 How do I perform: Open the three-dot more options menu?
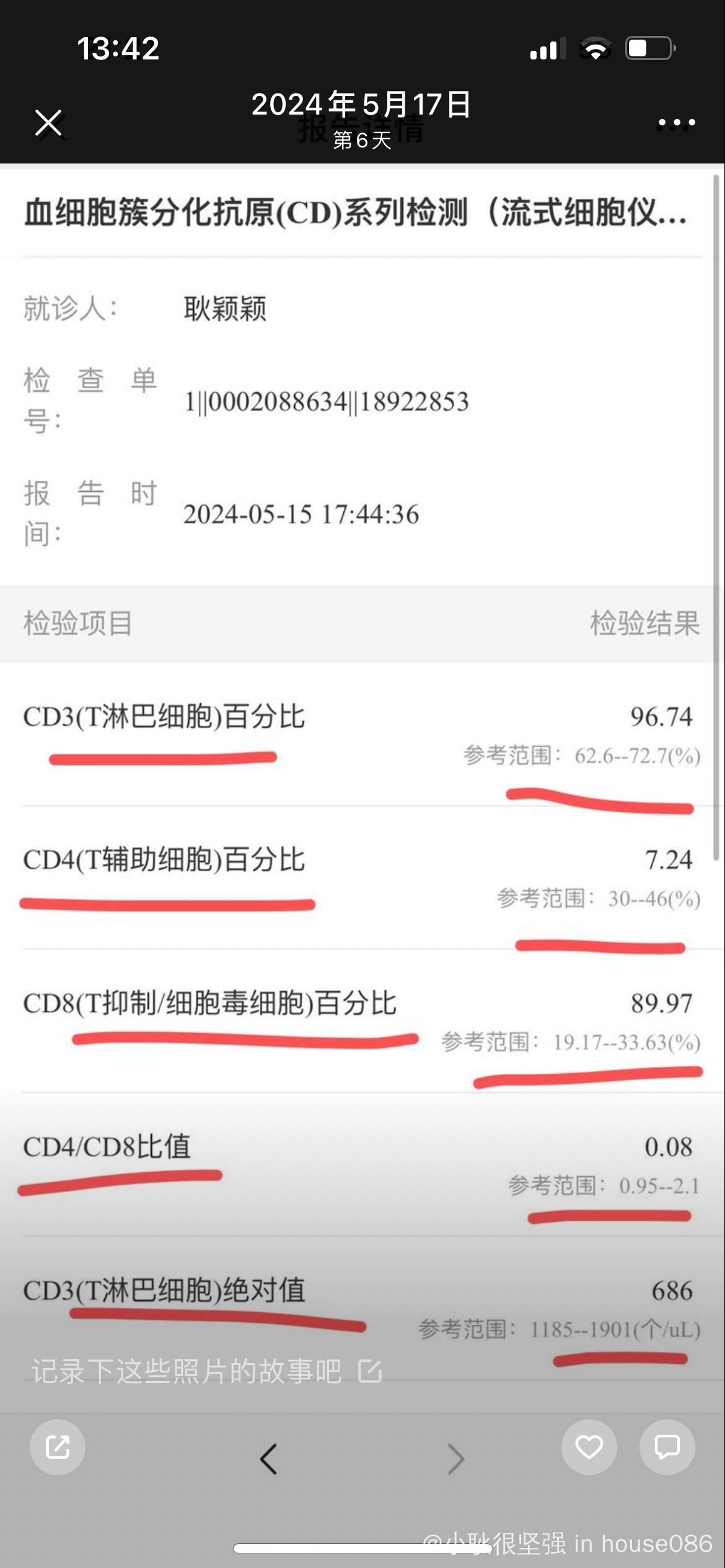[676, 123]
